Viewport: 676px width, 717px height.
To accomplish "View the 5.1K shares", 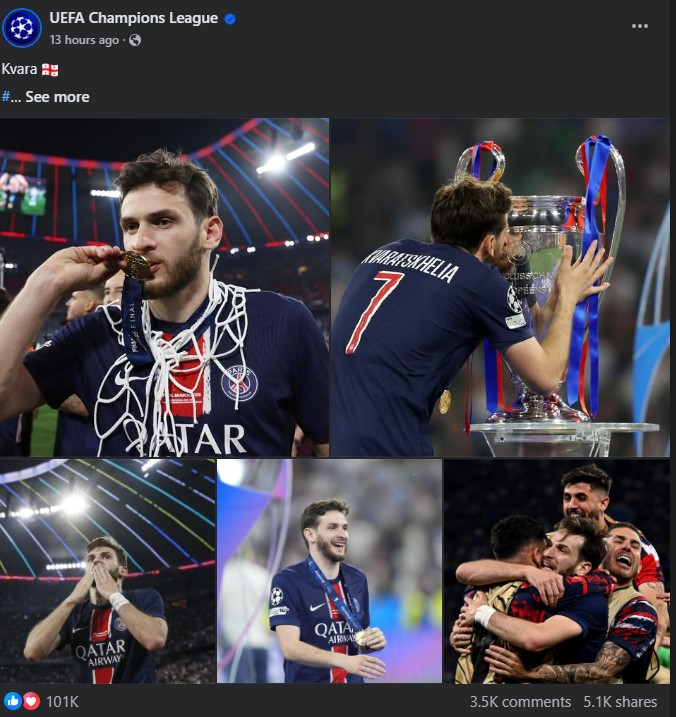I will tap(620, 702).
